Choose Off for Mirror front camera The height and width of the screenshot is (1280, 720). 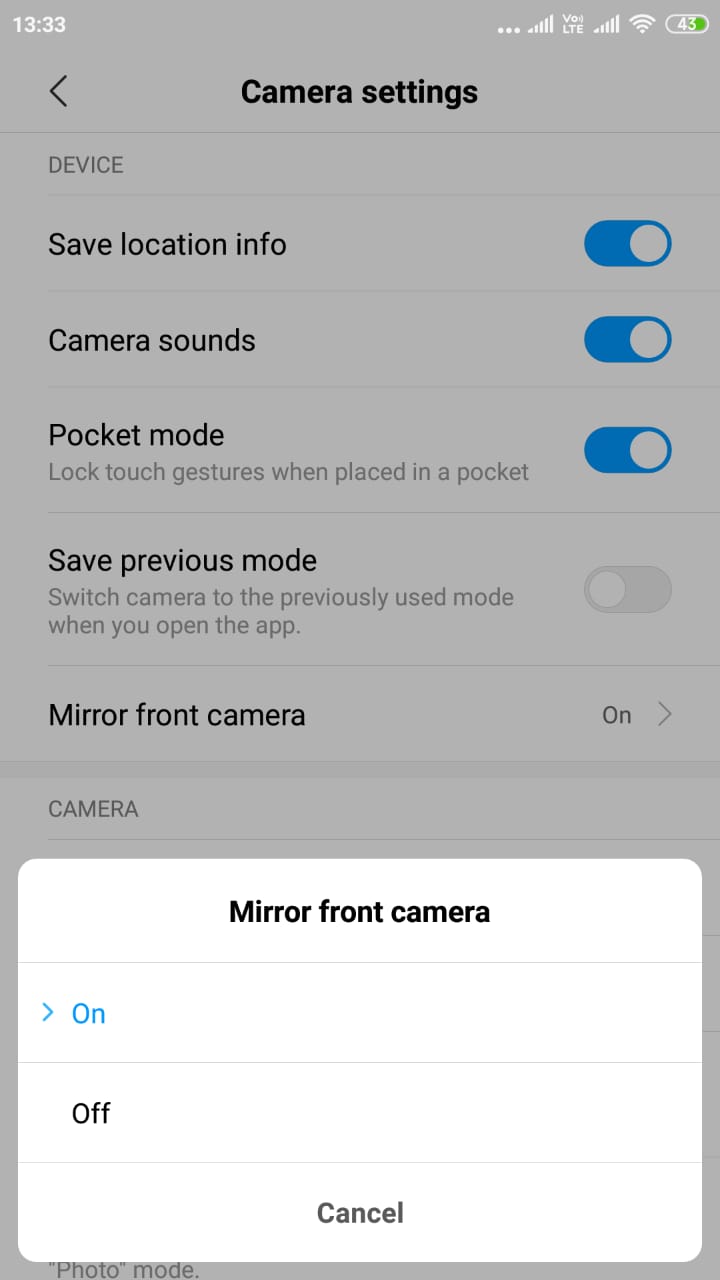(x=360, y=1113)
